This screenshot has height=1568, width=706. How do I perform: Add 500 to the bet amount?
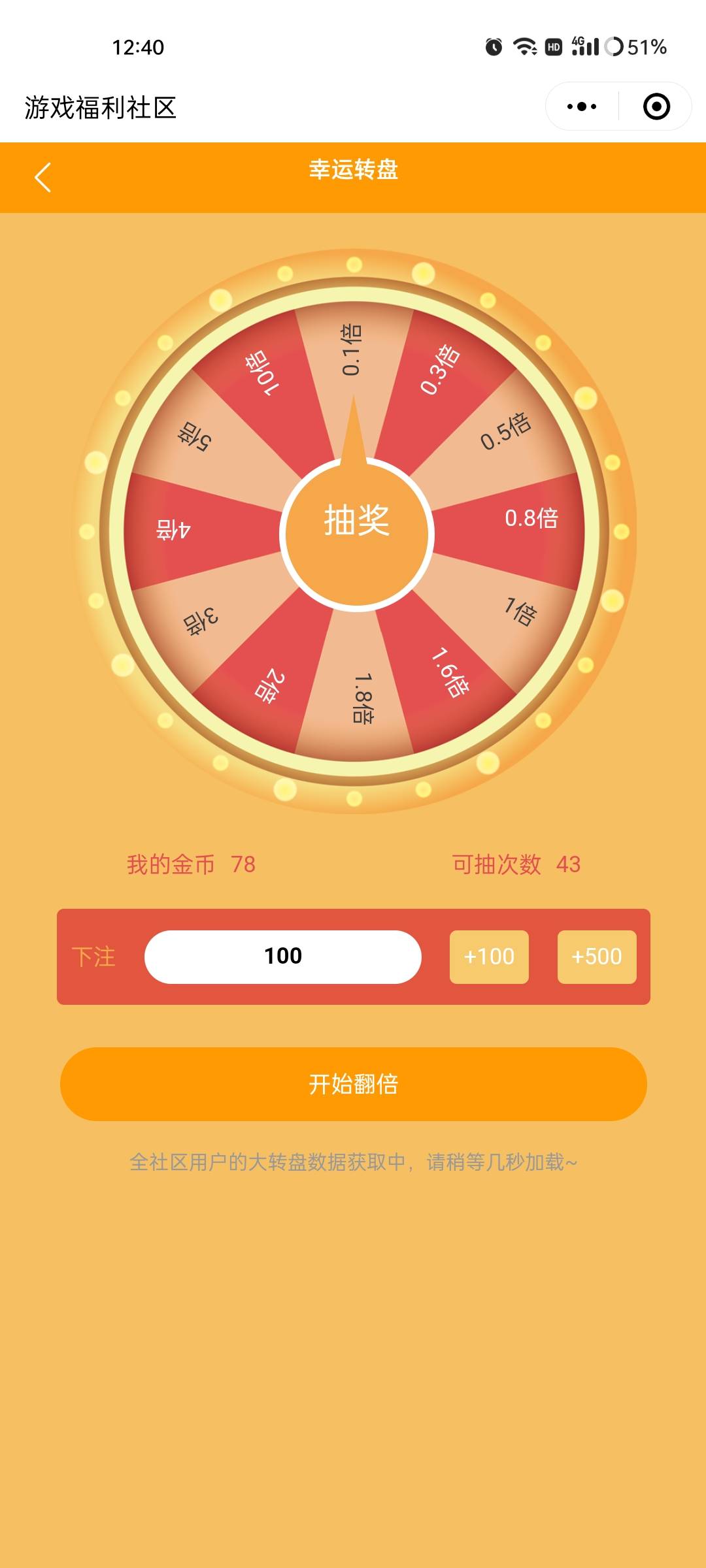click(596, 956)
